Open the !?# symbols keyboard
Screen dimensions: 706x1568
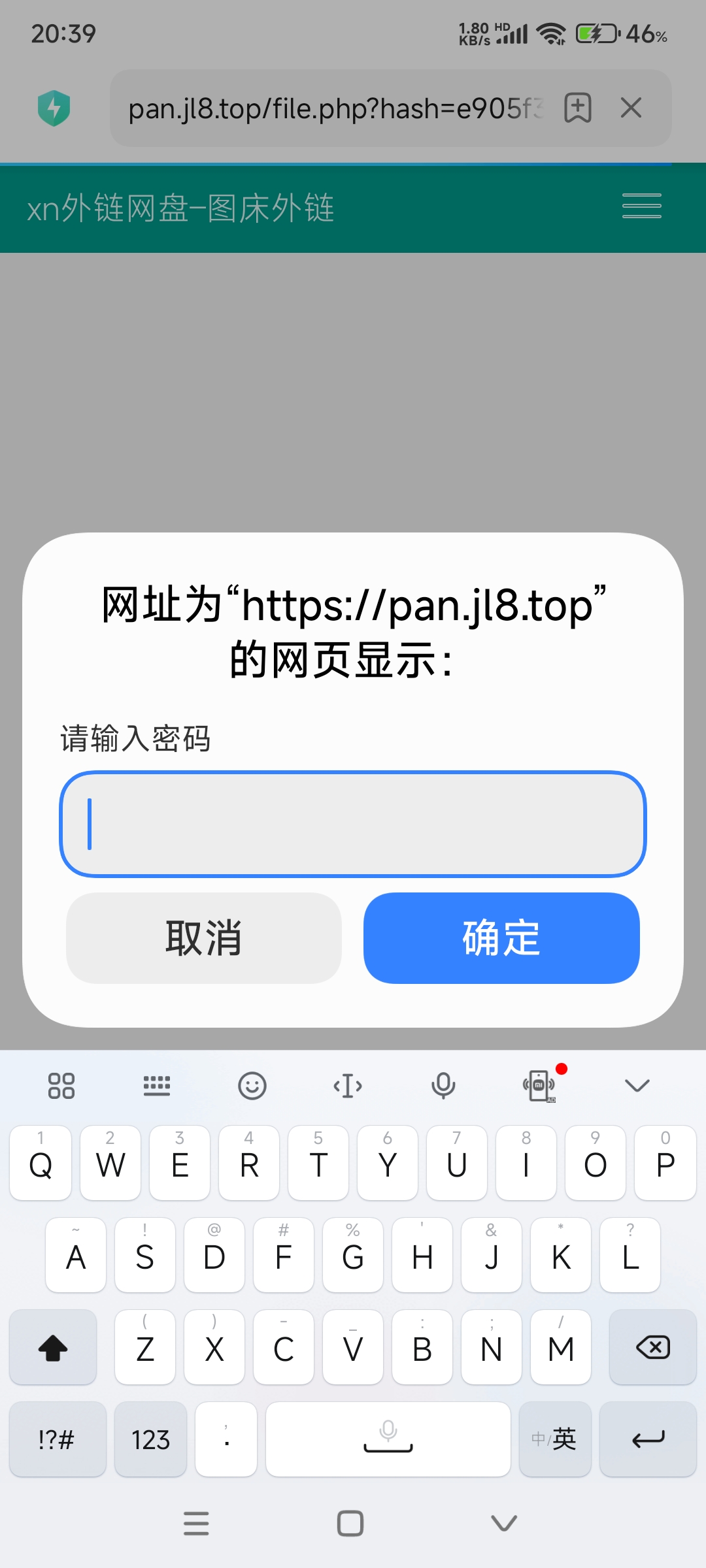58,1439
